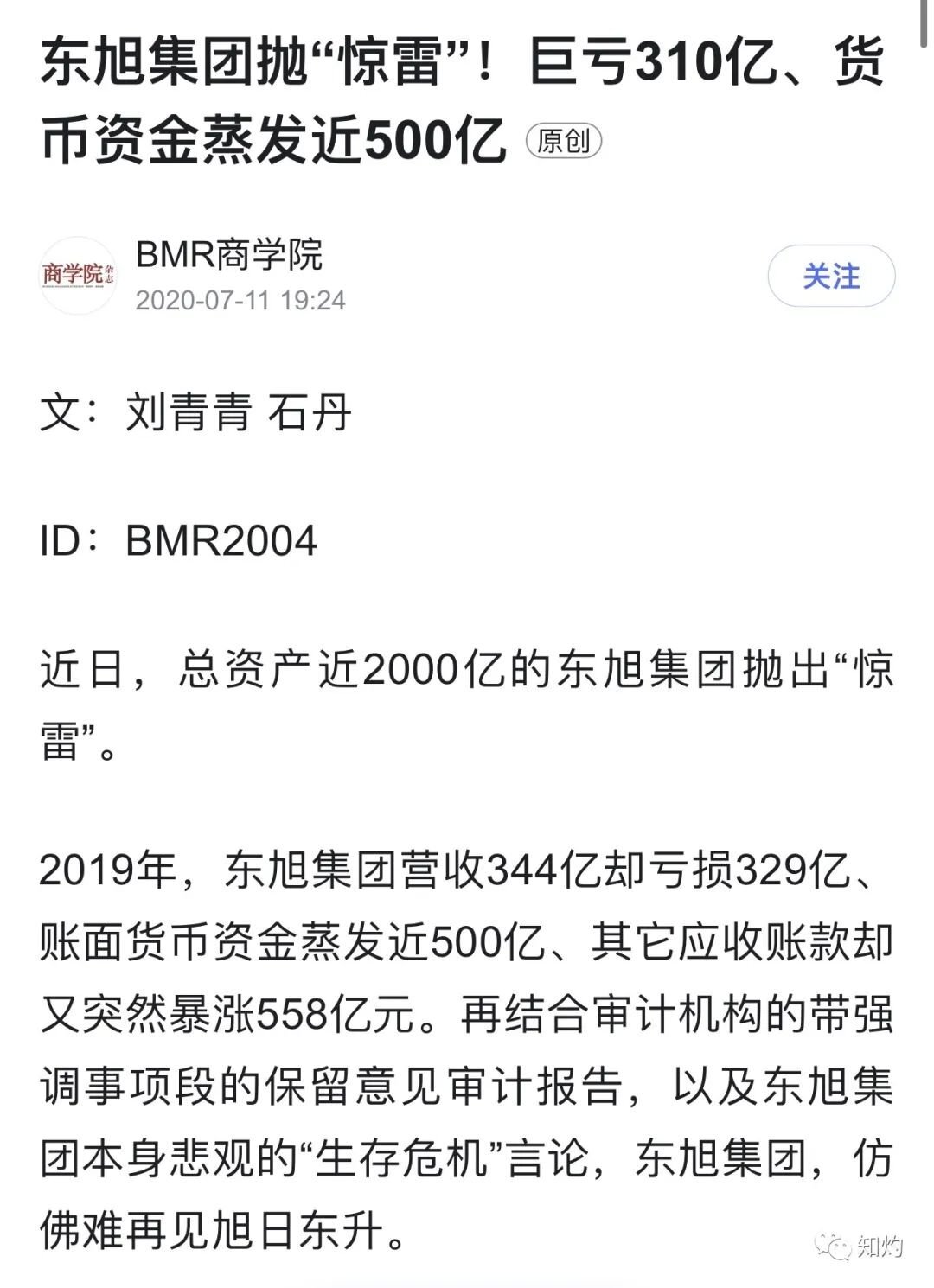Screen dimensions: 934x1288
Task: Open the BMR商学院 account name
Action: pos(229,255)
